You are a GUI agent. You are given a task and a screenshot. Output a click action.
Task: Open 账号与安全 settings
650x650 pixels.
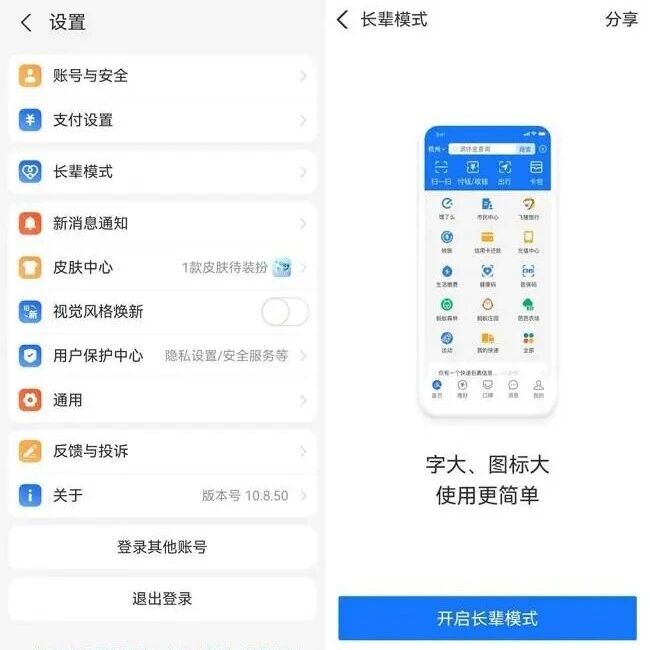tap(162, 76)
